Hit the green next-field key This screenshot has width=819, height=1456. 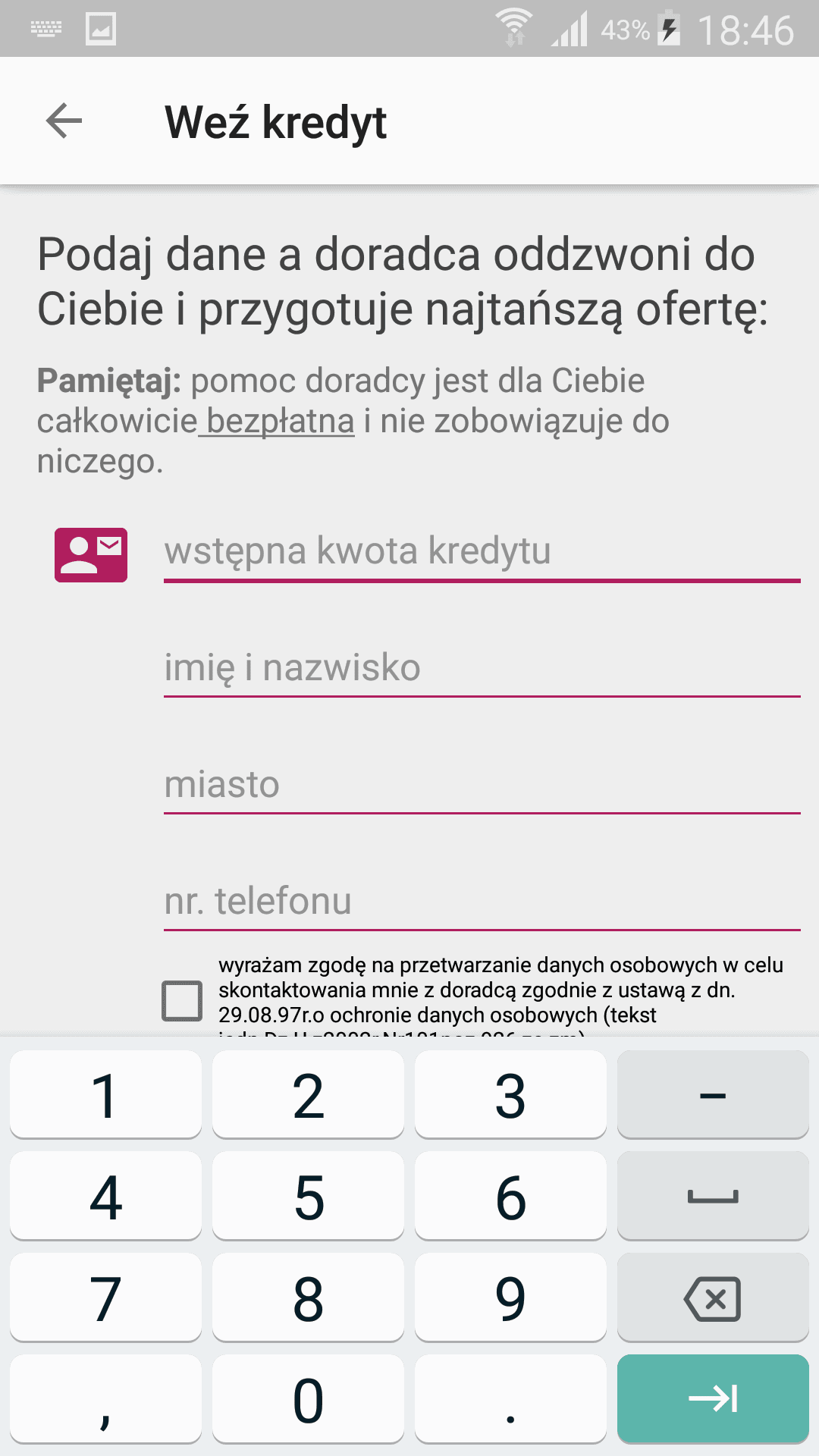click(x=713, y=1398)
